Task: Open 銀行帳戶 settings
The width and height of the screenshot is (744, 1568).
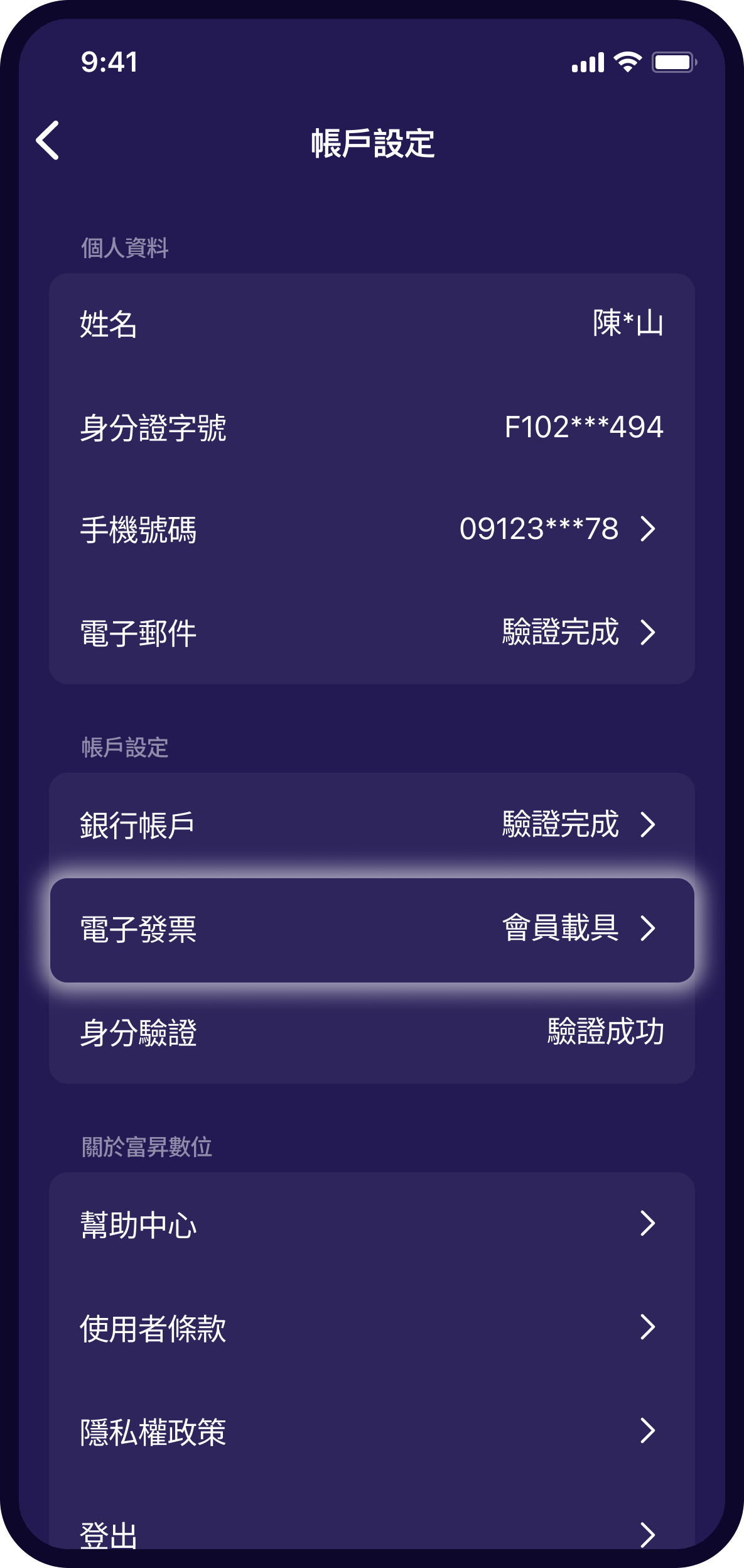Action: pyautogui.click(x=372, y=825)
